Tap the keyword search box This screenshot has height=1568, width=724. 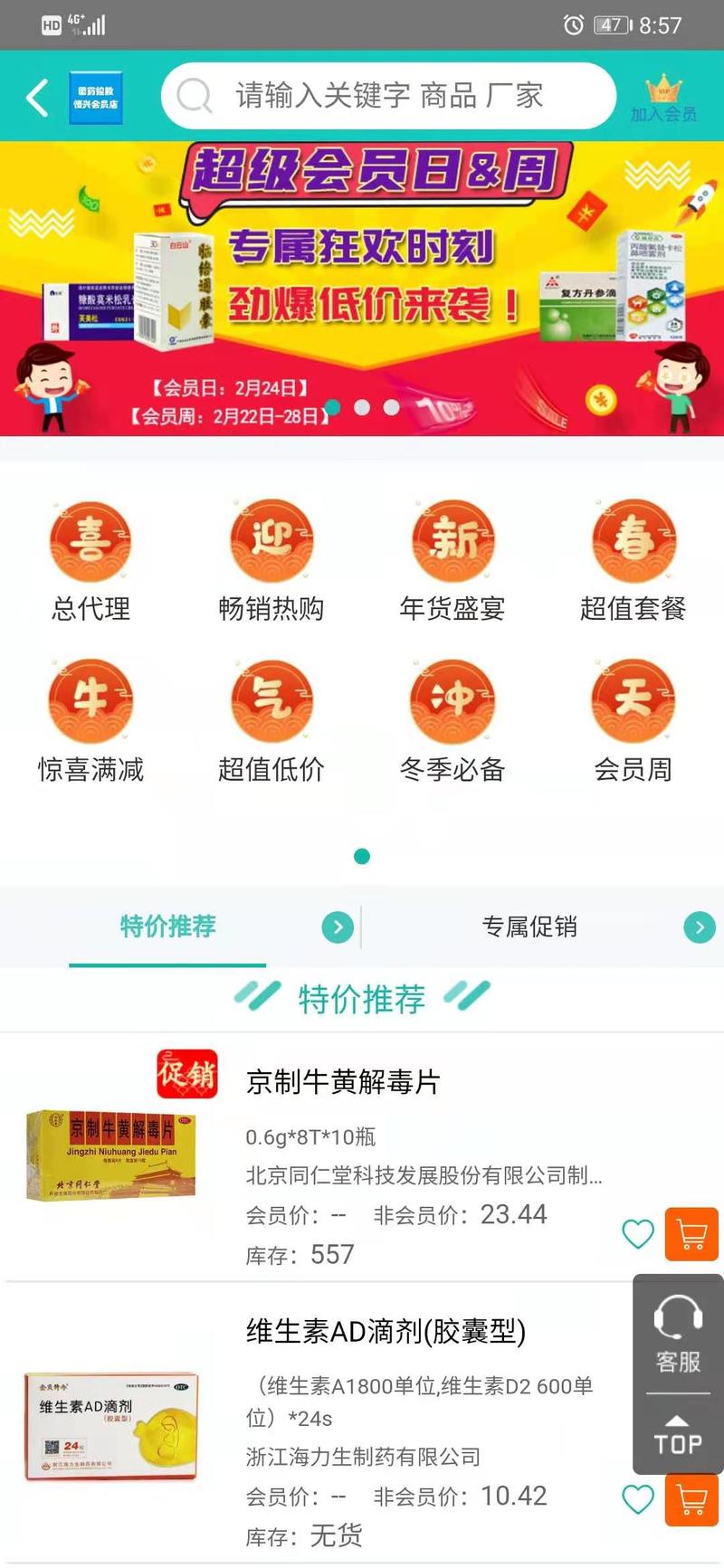point(389,95)
